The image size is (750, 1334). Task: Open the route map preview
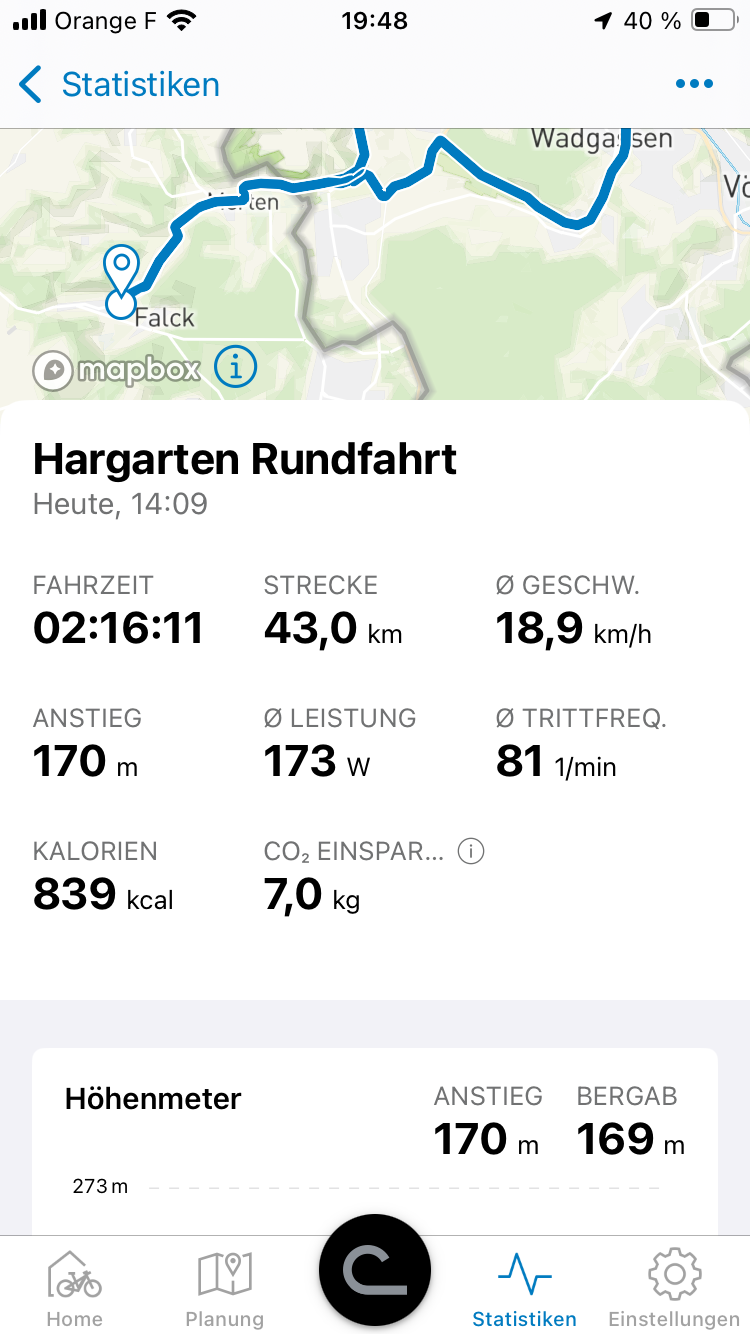coord(375,264)
